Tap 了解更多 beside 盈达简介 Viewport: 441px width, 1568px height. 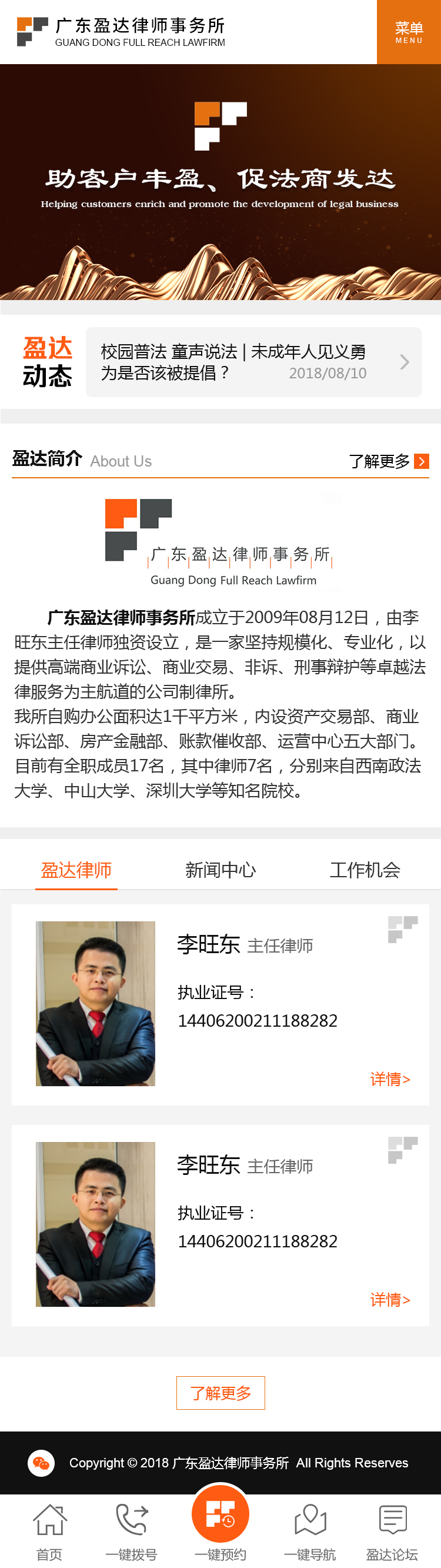click(x=389, y=461)
